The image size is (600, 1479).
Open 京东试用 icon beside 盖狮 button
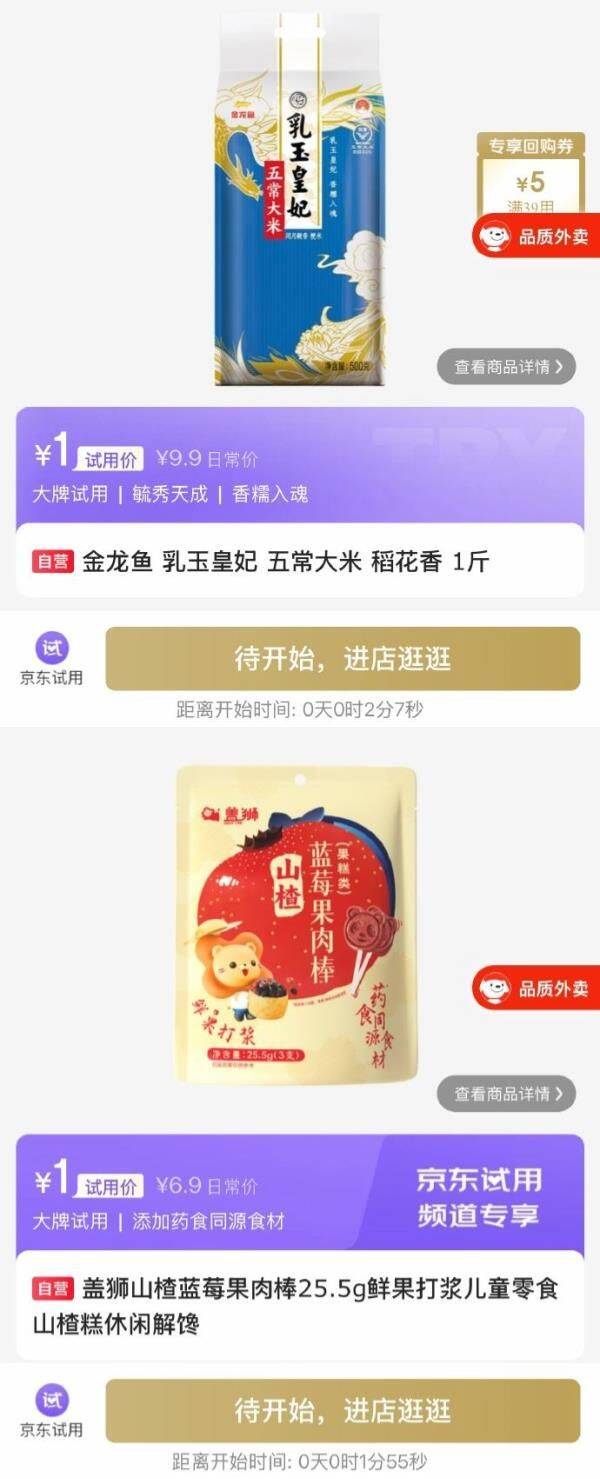coord(52,1410)
